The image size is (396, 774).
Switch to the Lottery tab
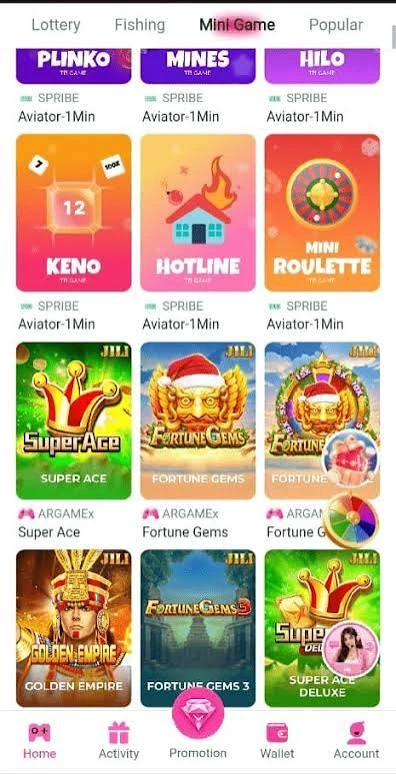(56, 25)
